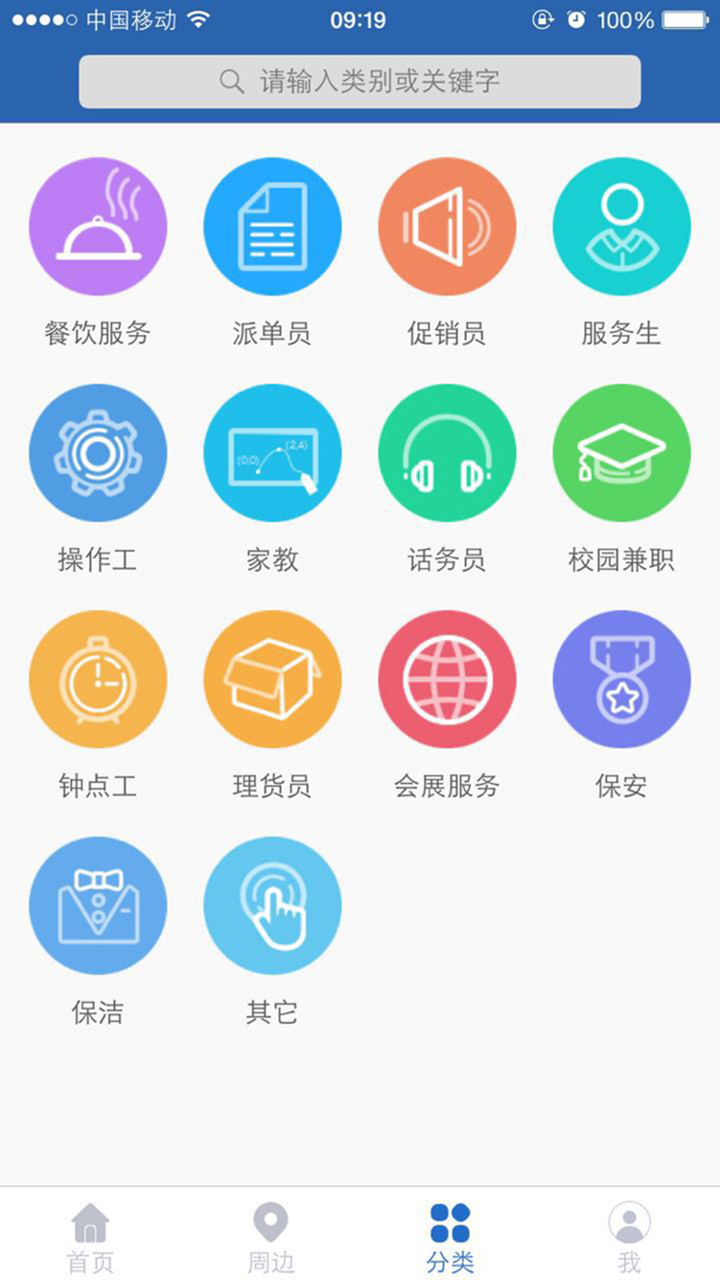Switch to the 首页 tab
This screenshot has height=1280, width=720.
pyautogui.click(x=90, y=1235)
